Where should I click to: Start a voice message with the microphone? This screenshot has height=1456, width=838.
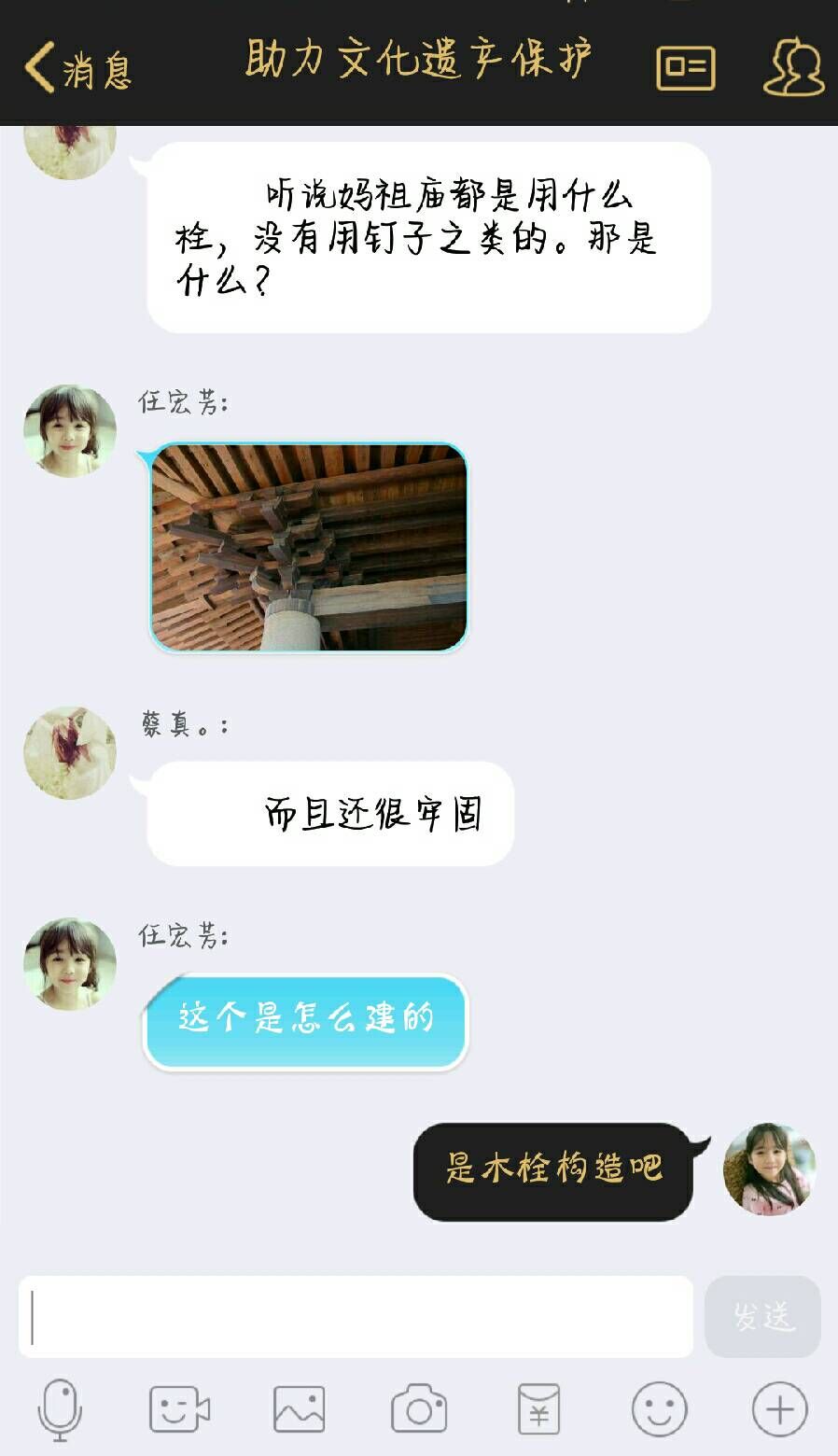pyautogui.click(x=60, y=1409)
